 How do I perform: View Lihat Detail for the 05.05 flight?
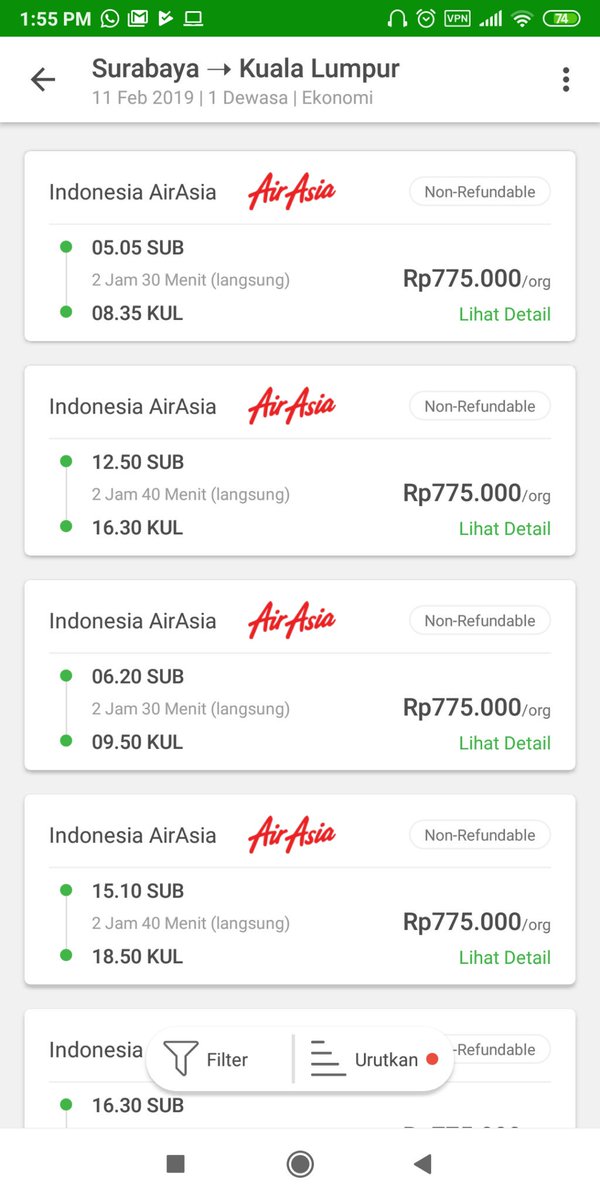tap(504, 314)
